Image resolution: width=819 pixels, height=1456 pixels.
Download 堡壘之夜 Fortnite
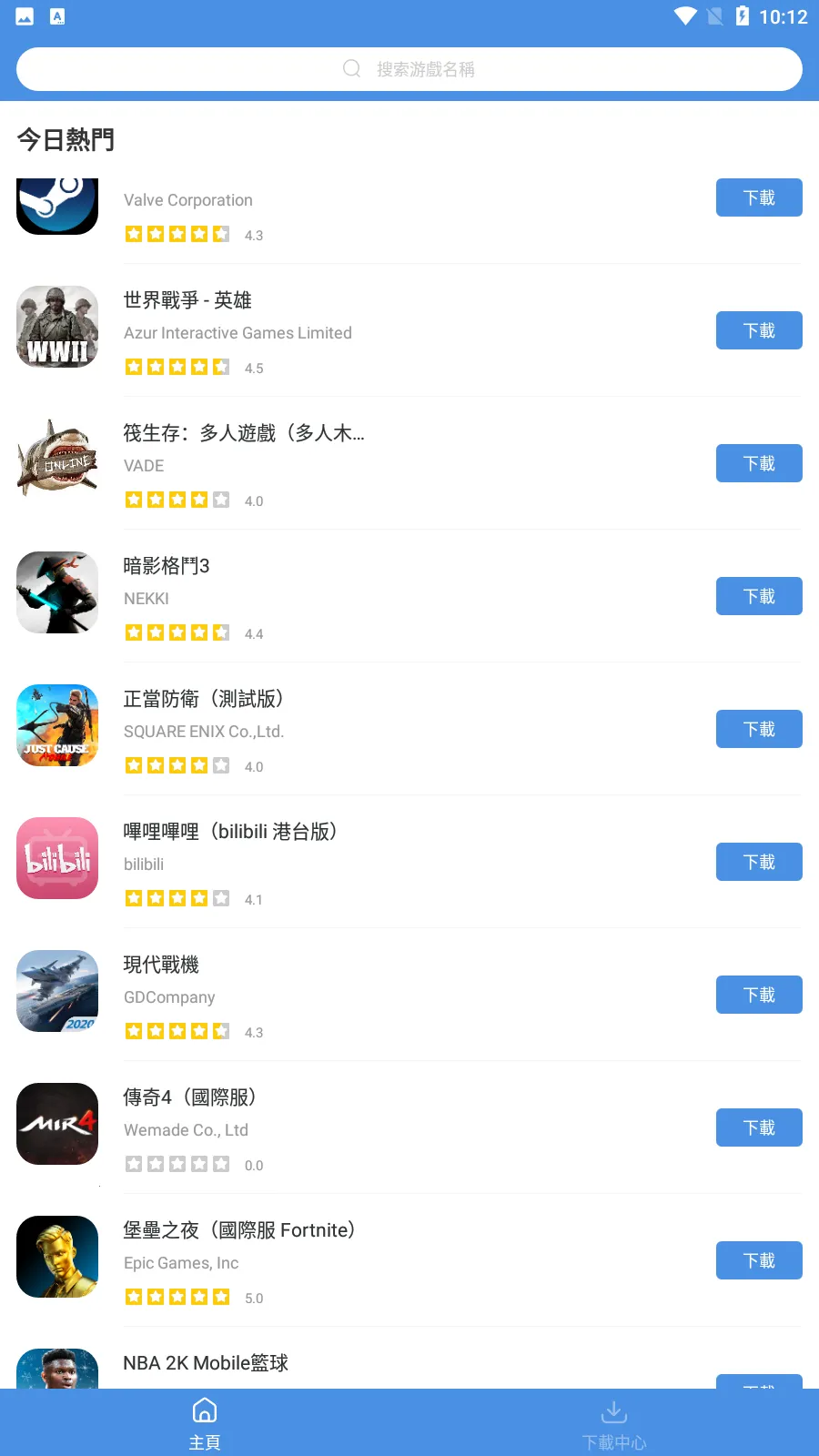758,1260
